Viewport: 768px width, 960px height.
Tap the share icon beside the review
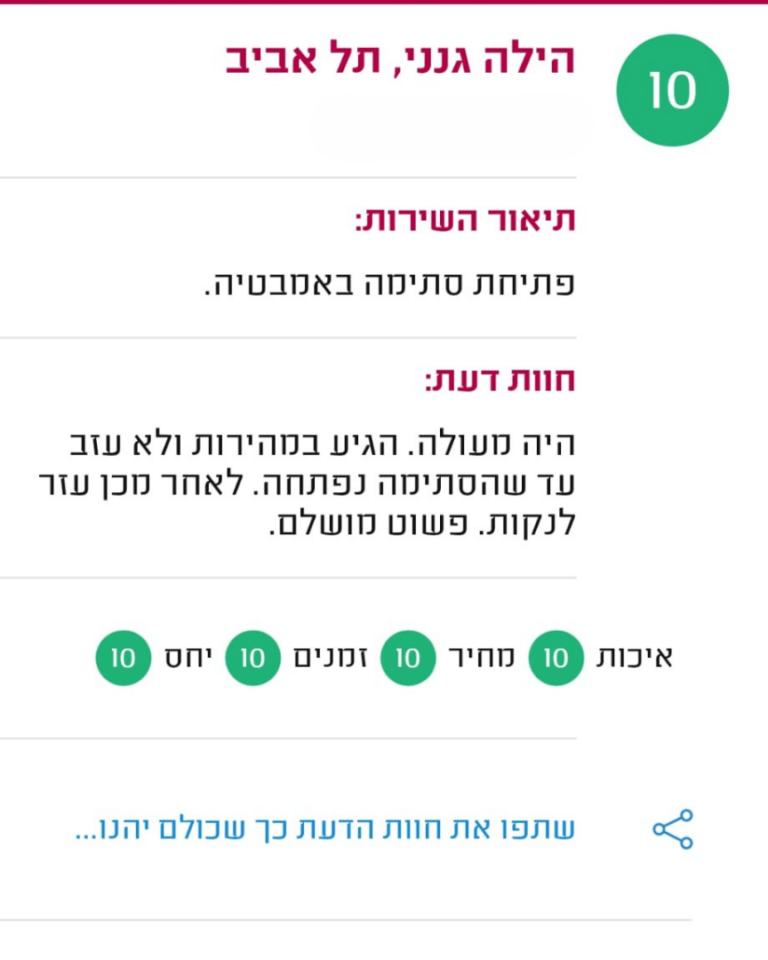coord(673,829)
